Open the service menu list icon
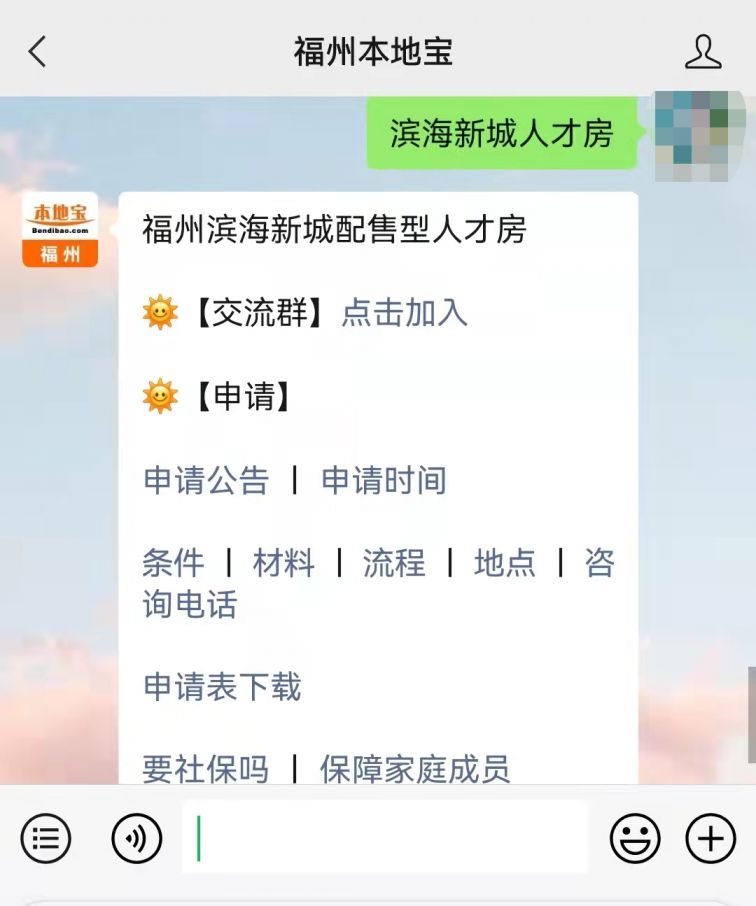 coord(46,838)
